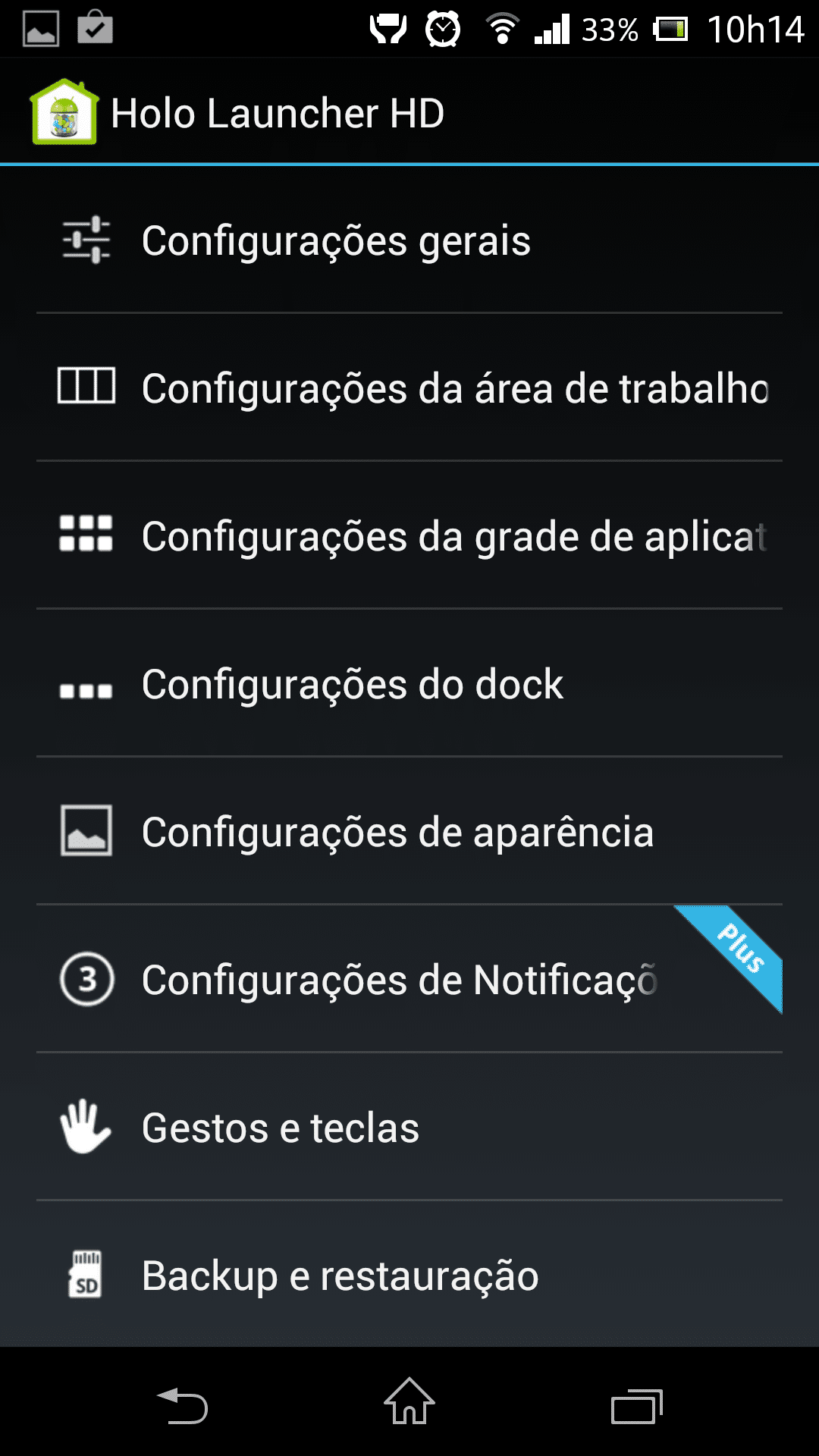Open Backup e restauração
819x1456 pixels.
pos(409,1275)
